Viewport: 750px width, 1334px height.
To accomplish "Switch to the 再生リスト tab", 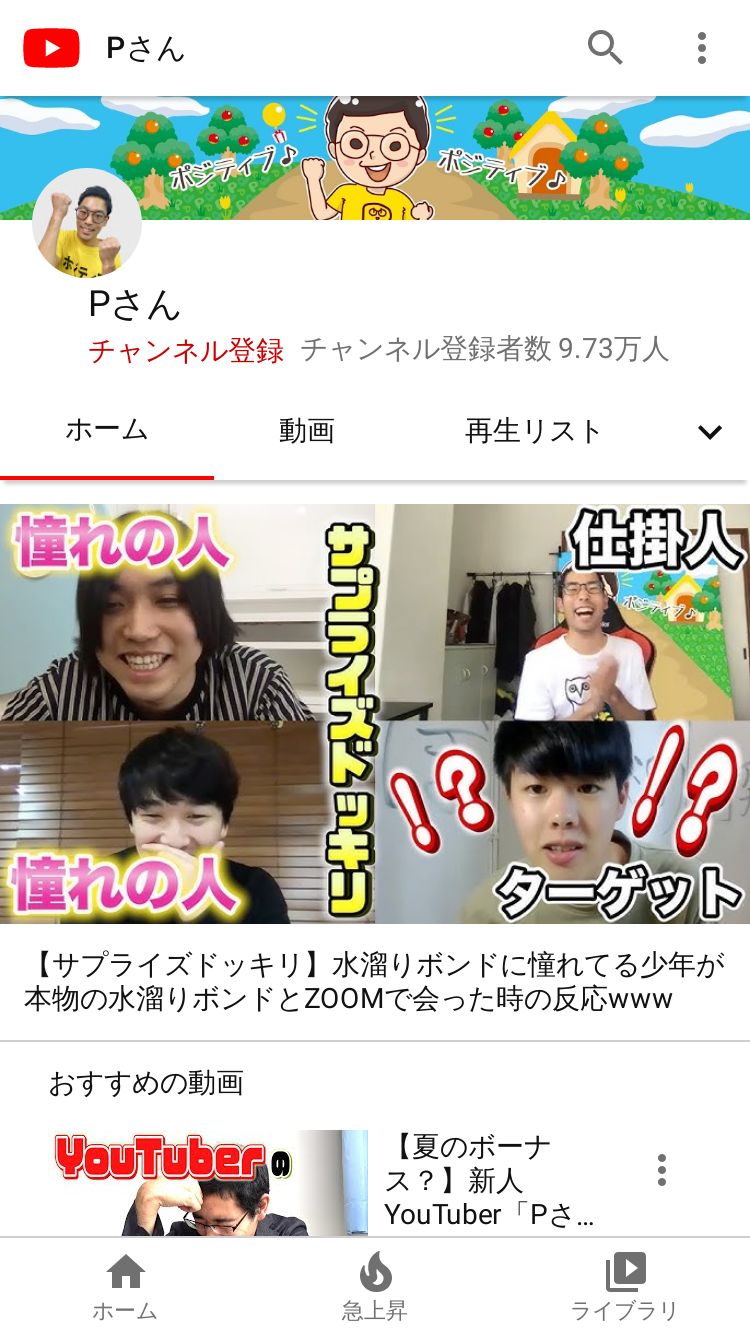I will pyautogui.click(x=533, y=432).
